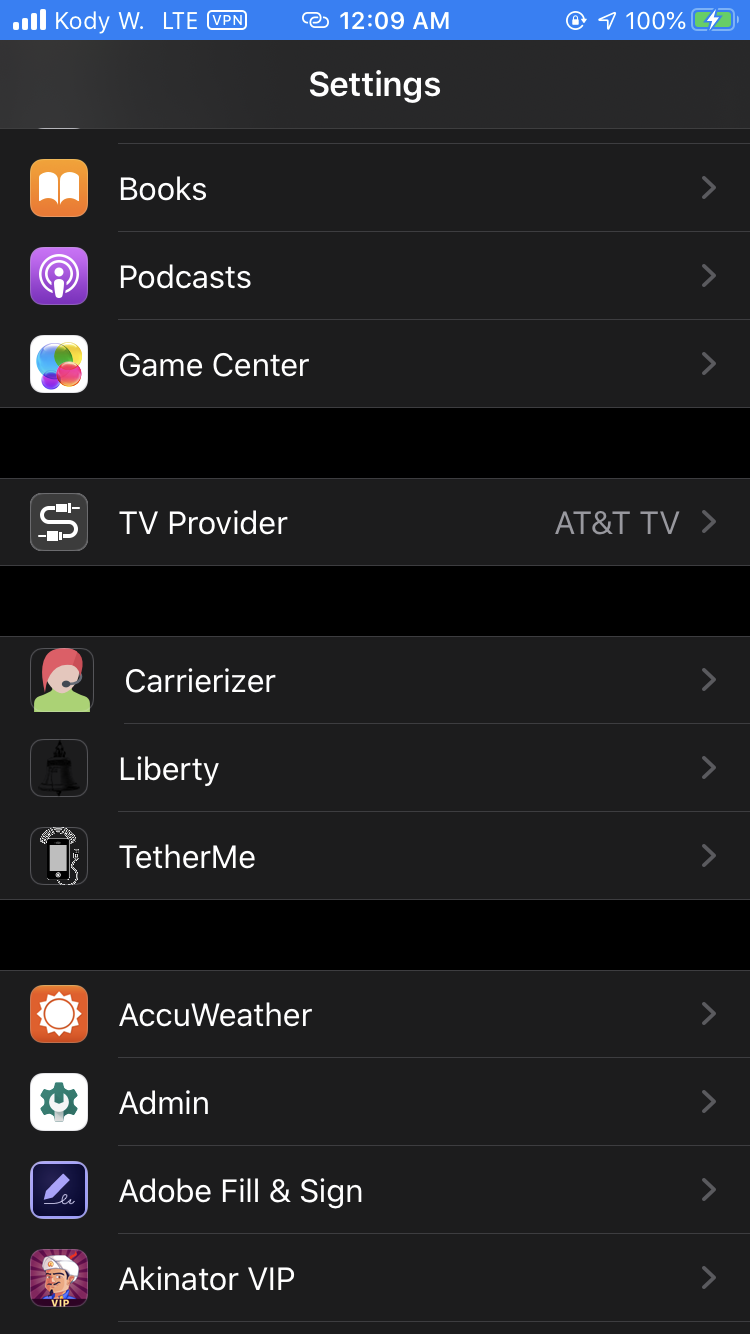Viewport: 750px width, 1334px height.
Task: Tap the Liberty settings row
Action: (375, 769)
